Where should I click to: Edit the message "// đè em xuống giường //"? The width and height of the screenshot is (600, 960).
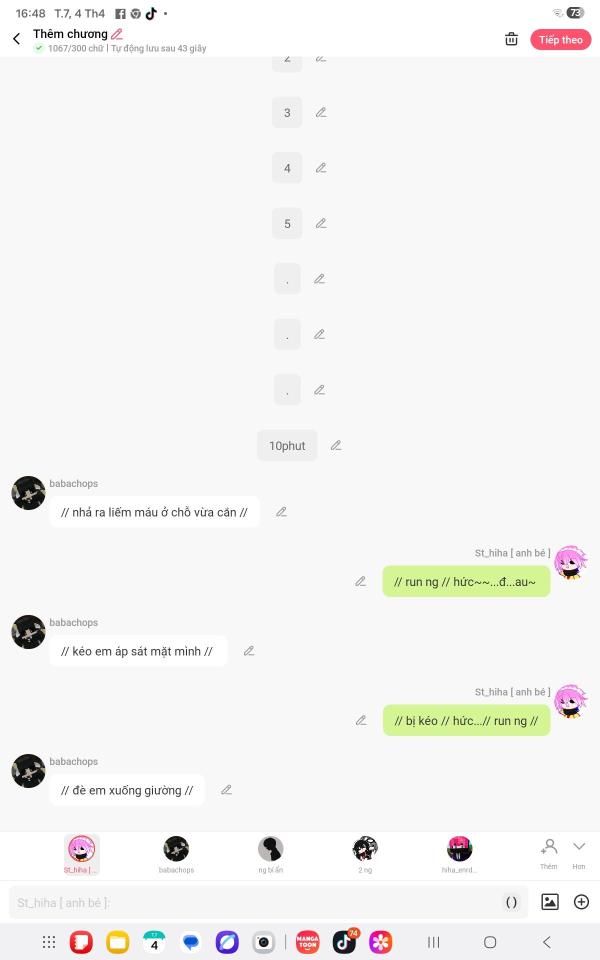(x=227, y=790)
